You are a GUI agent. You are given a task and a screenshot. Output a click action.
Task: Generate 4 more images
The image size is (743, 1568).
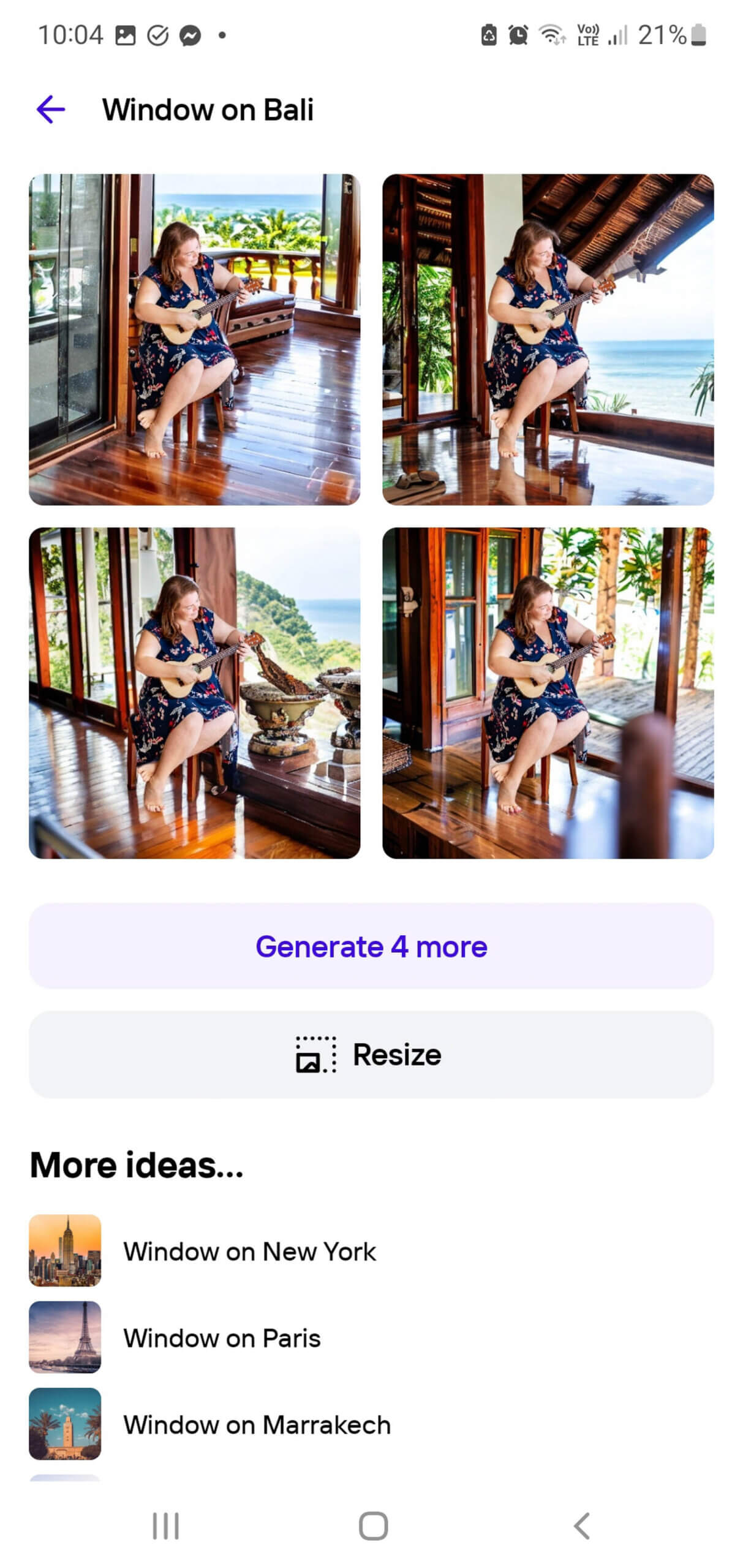pyautogui.click(x=371, y=945)
